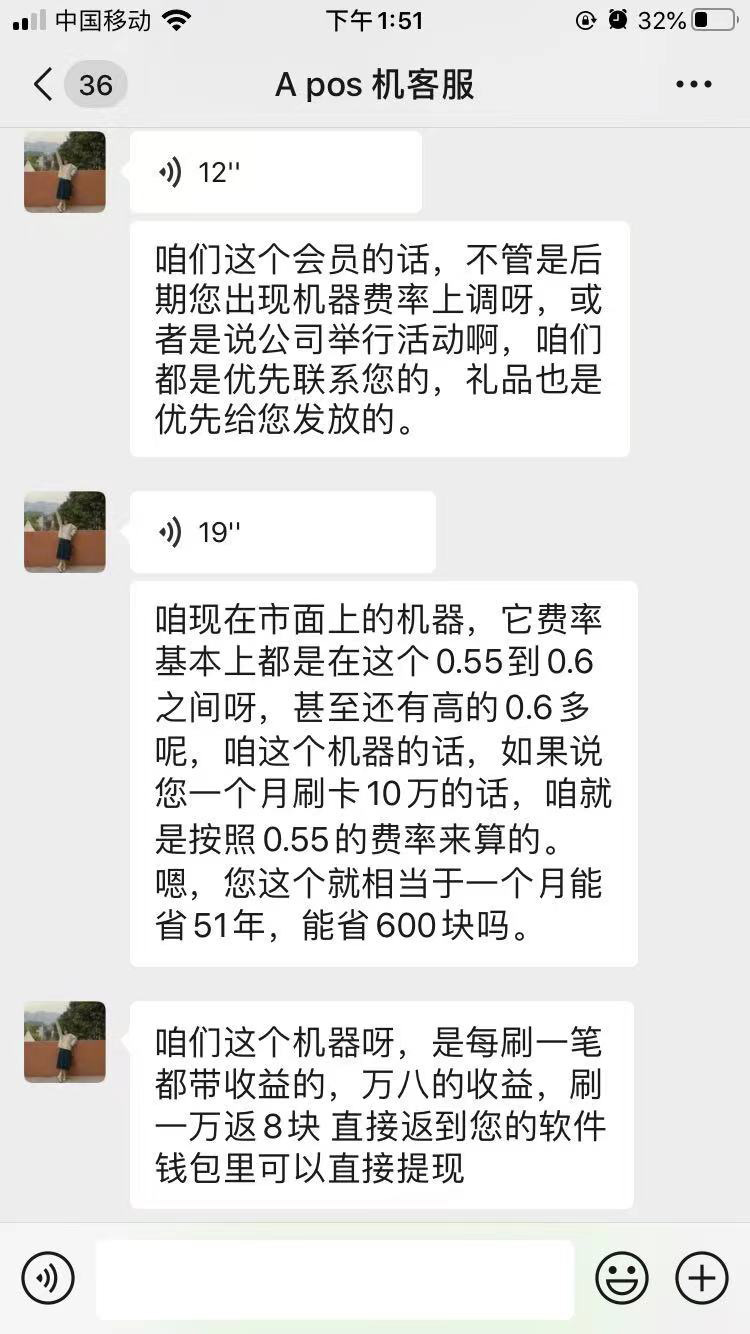
Task: Open sender's avatar beside 12-second voice message
Action: click(65, 172)
